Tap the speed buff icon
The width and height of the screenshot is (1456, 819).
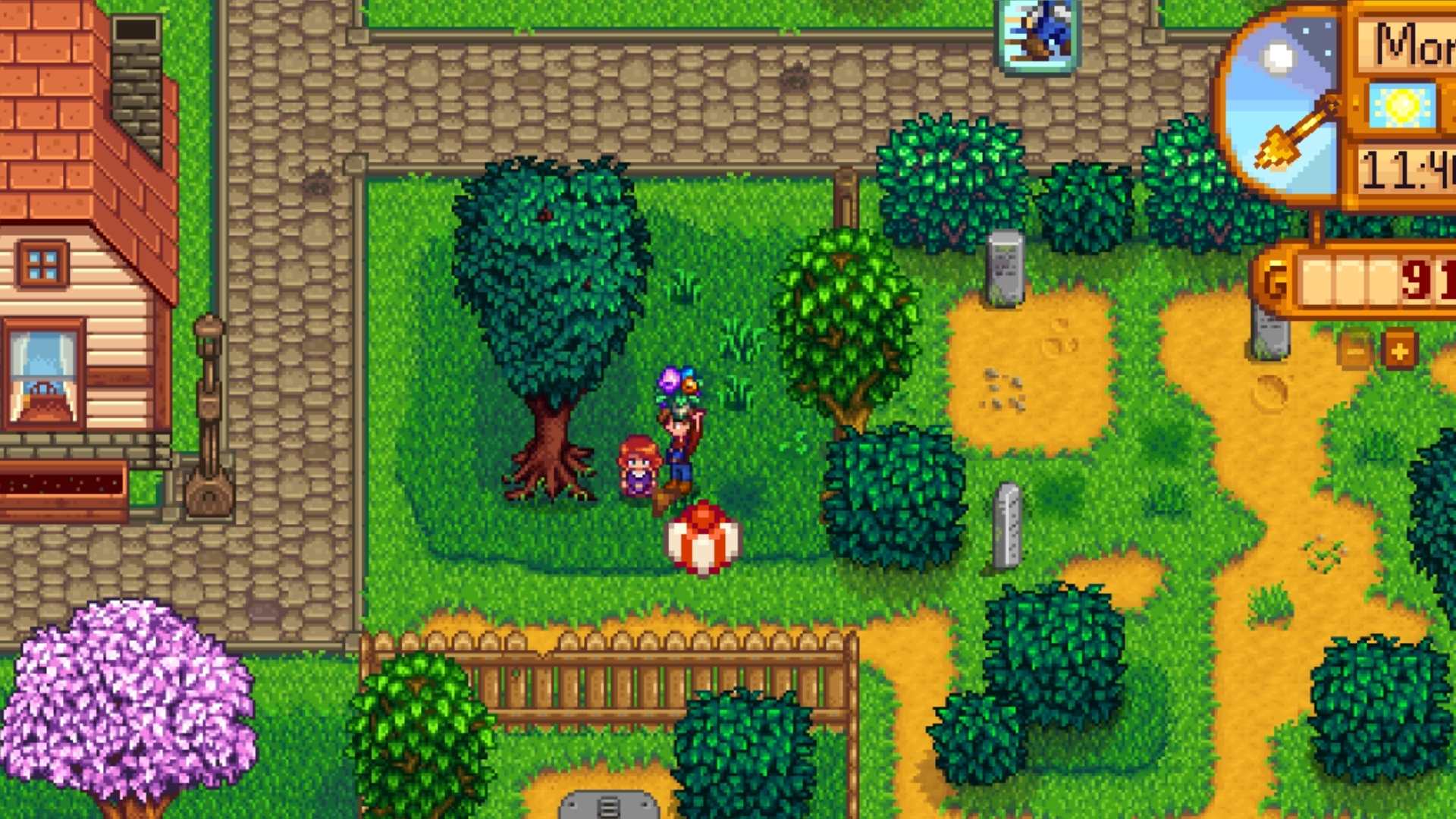point(1039,36)
